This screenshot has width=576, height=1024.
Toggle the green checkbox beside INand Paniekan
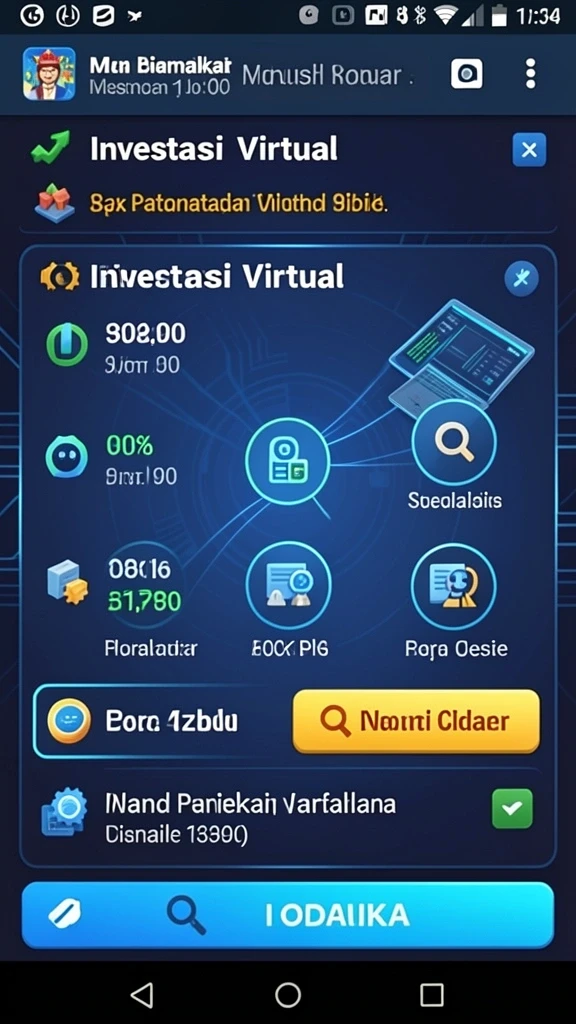(x=512, y=808)
